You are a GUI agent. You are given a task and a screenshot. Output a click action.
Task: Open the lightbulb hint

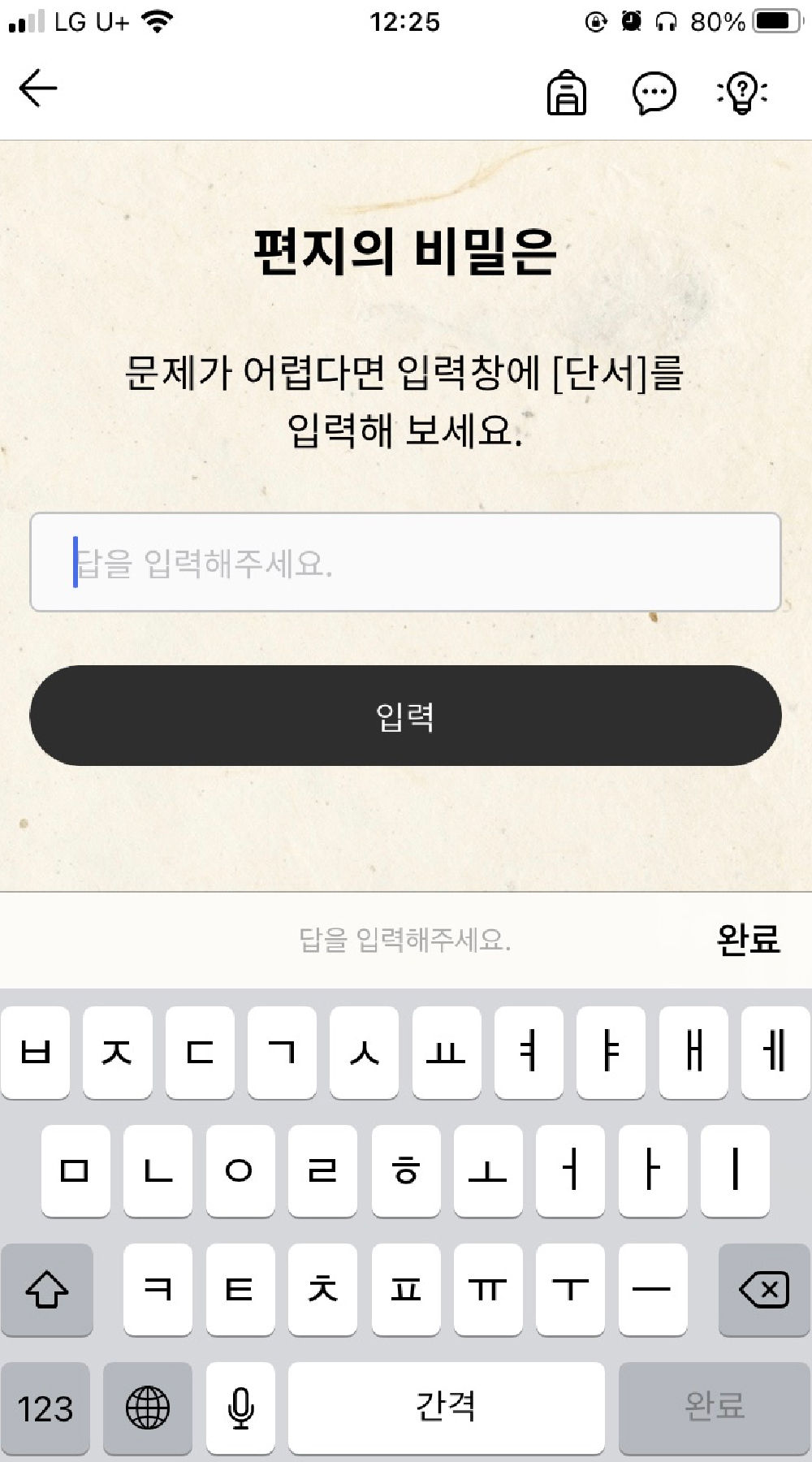(742, 93)
